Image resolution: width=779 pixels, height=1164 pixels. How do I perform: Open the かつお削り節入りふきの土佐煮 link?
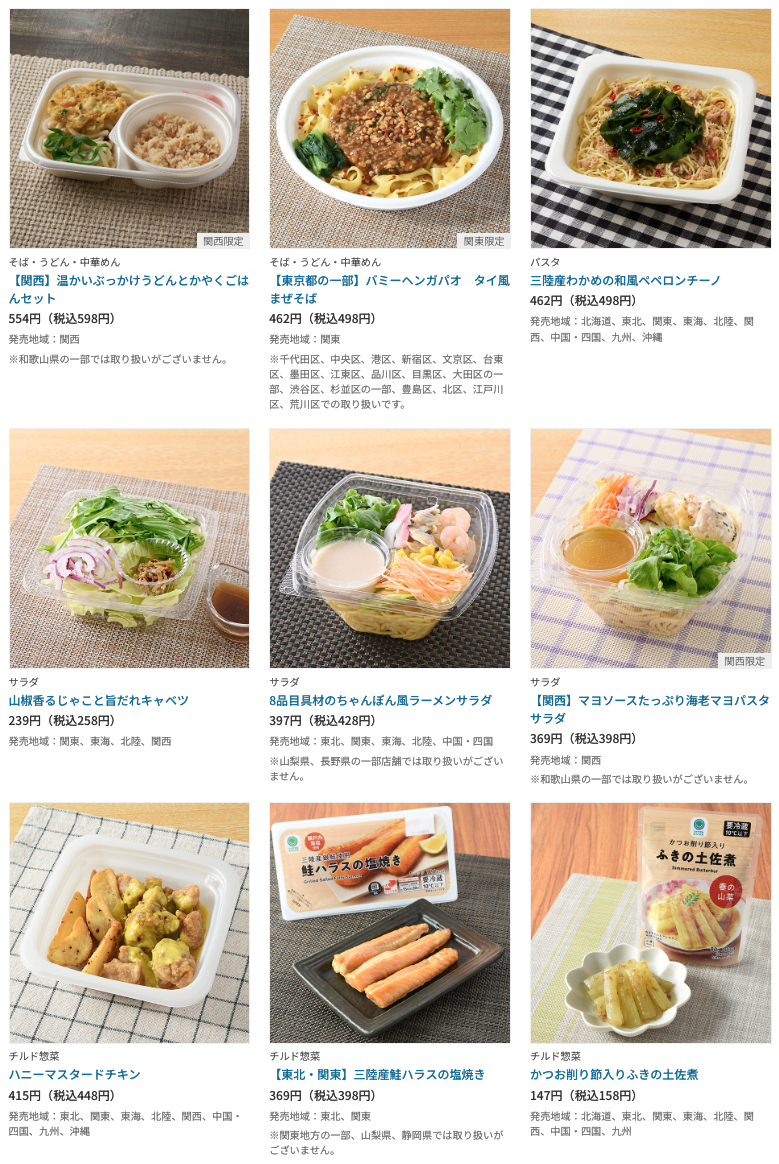(614, 1074)
